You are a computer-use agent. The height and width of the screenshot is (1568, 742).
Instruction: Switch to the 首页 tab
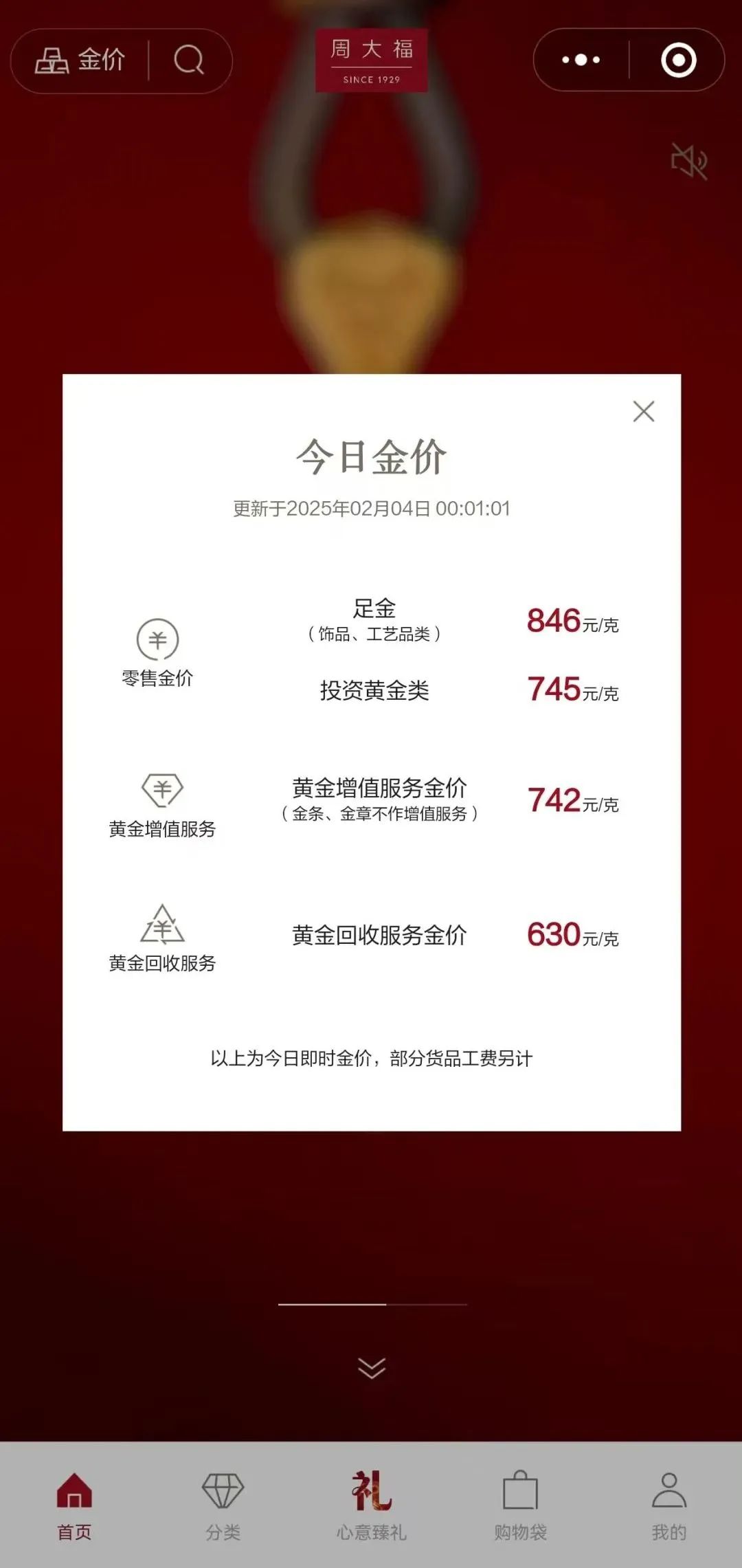tap(74, 1505)
